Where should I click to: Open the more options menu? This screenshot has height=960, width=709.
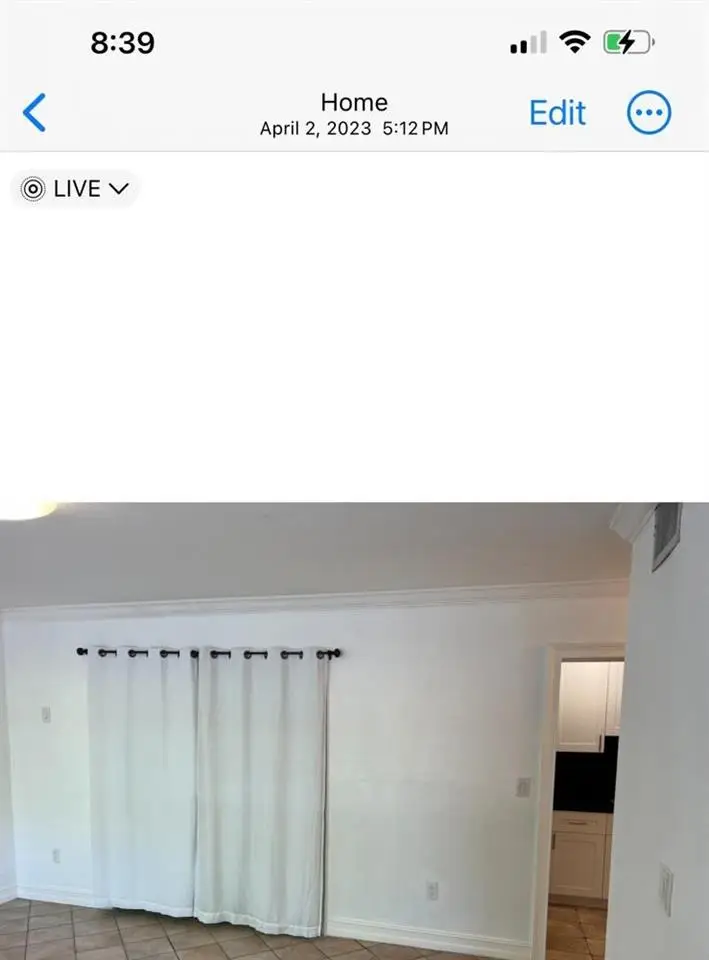649,113
